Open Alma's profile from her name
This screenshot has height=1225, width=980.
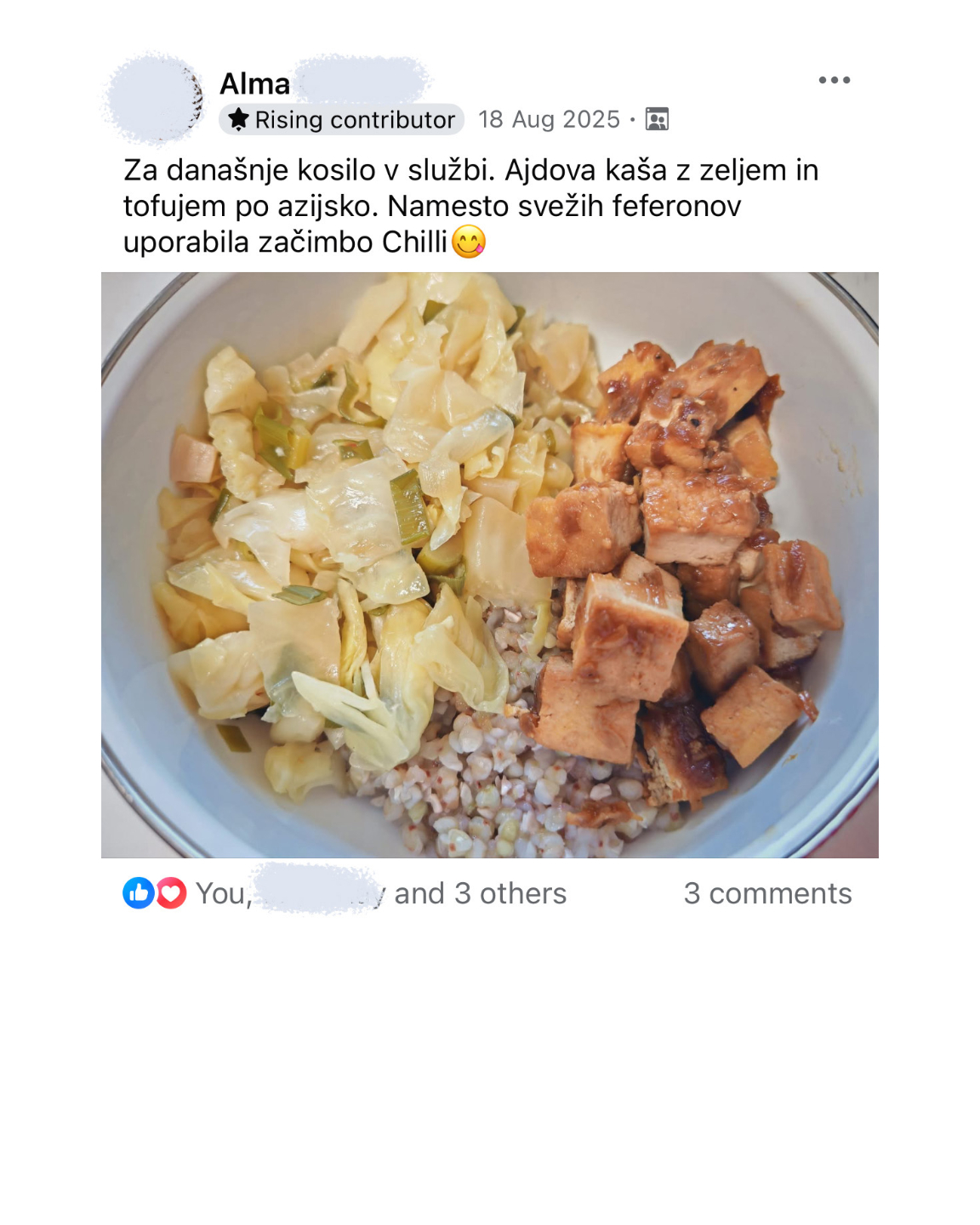click(x=255, y=84)
